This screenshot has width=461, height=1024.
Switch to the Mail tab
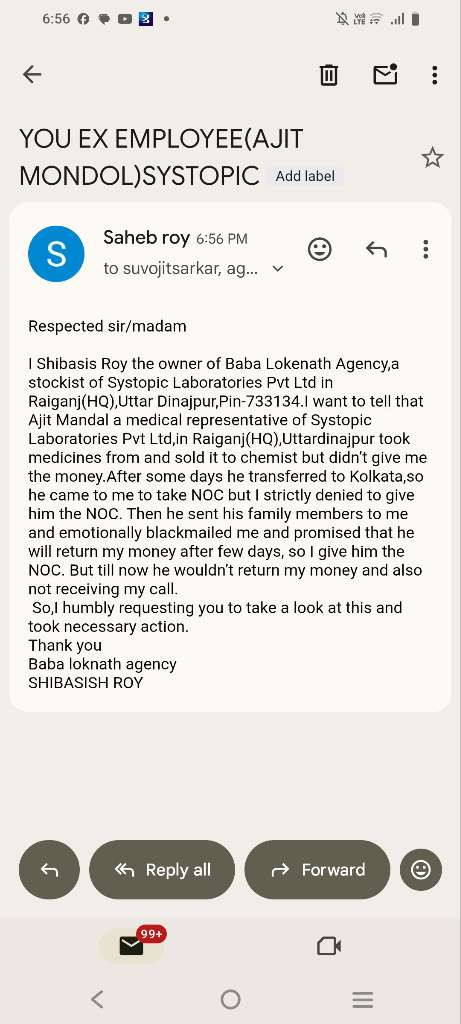click(132, 945)
